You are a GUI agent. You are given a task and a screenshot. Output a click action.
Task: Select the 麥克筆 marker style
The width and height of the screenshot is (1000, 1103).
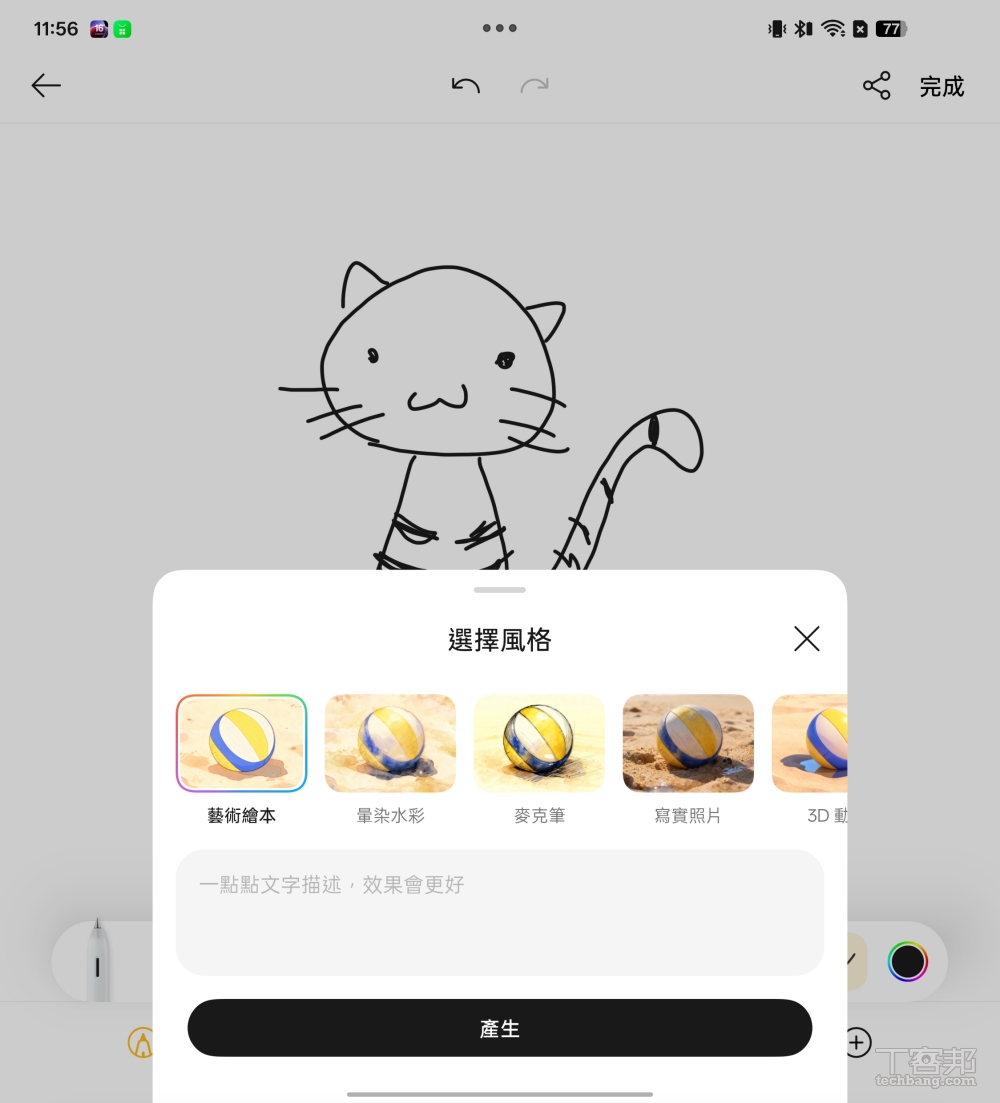[539, 742]
